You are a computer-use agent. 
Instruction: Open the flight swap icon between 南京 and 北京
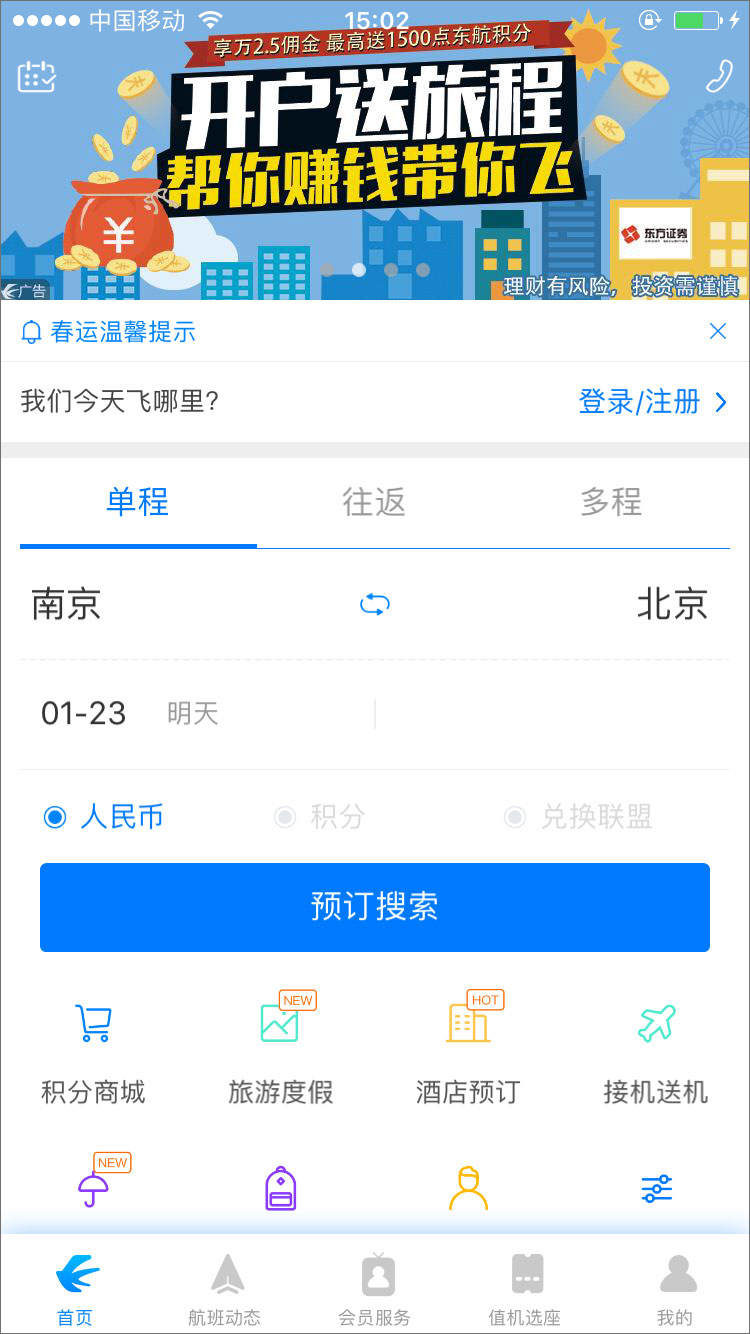point(374,604)
